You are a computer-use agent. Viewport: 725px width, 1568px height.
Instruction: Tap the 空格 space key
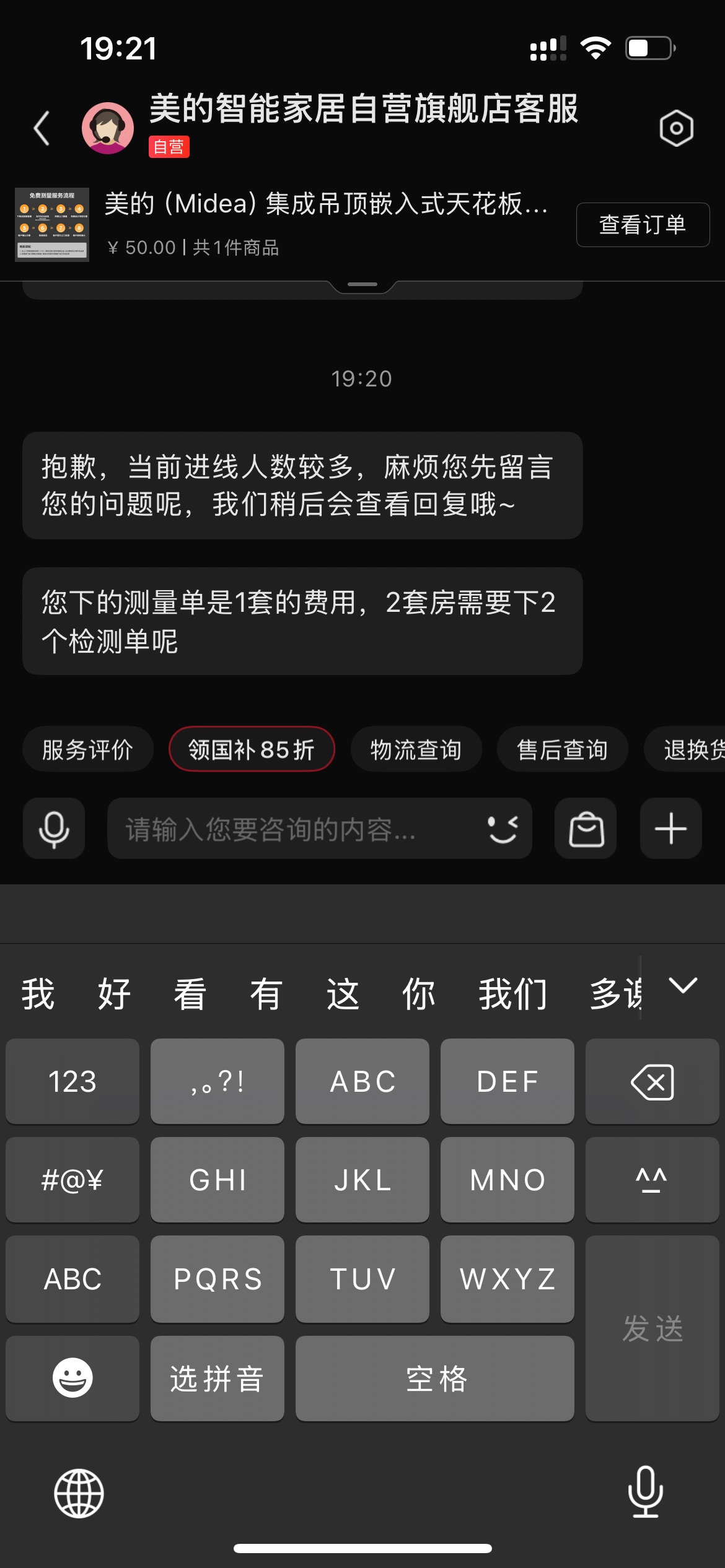click(x=435, y=1379)
